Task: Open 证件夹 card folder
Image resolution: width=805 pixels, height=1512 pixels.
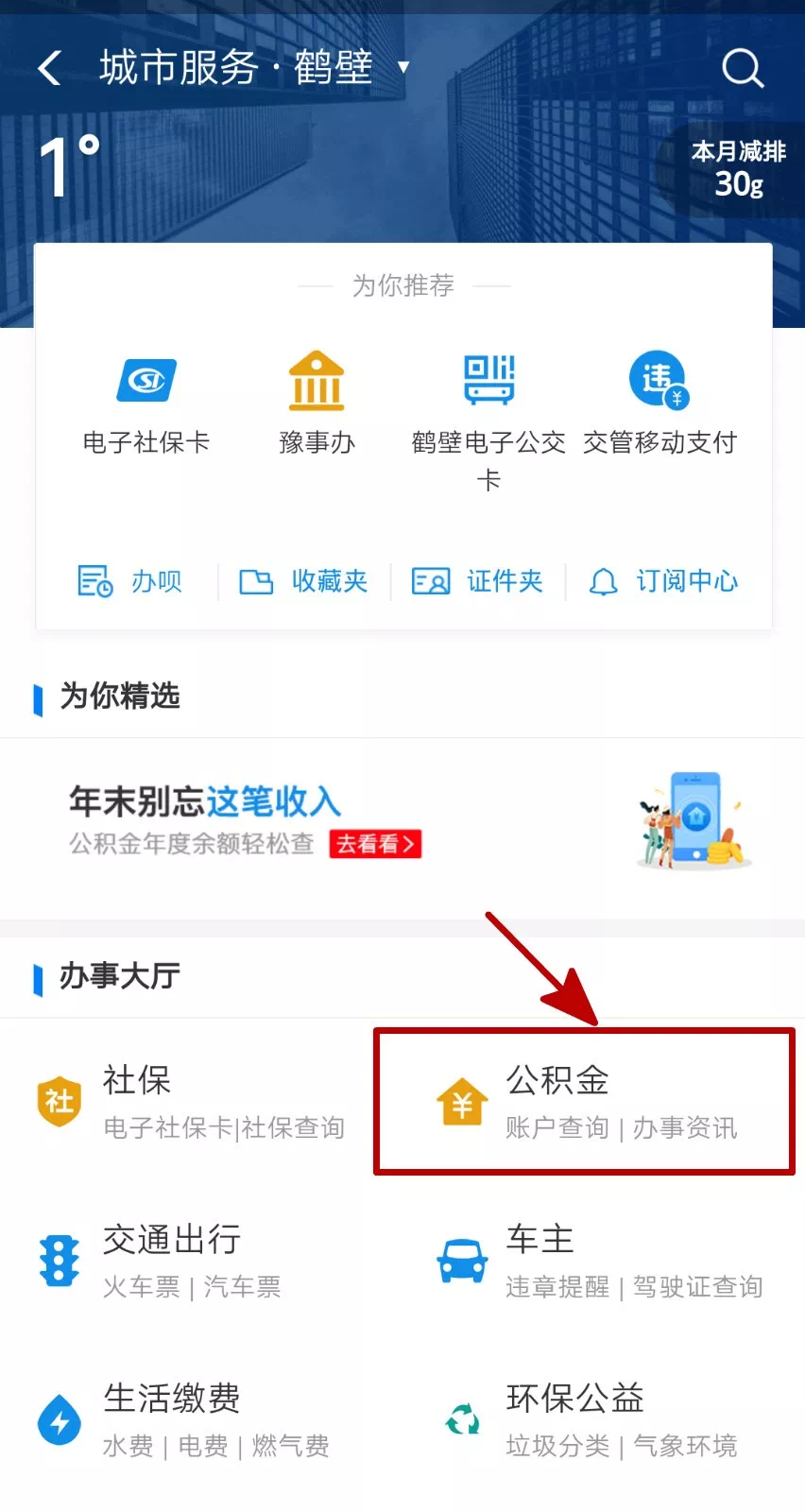Action: tap(477, 581)
